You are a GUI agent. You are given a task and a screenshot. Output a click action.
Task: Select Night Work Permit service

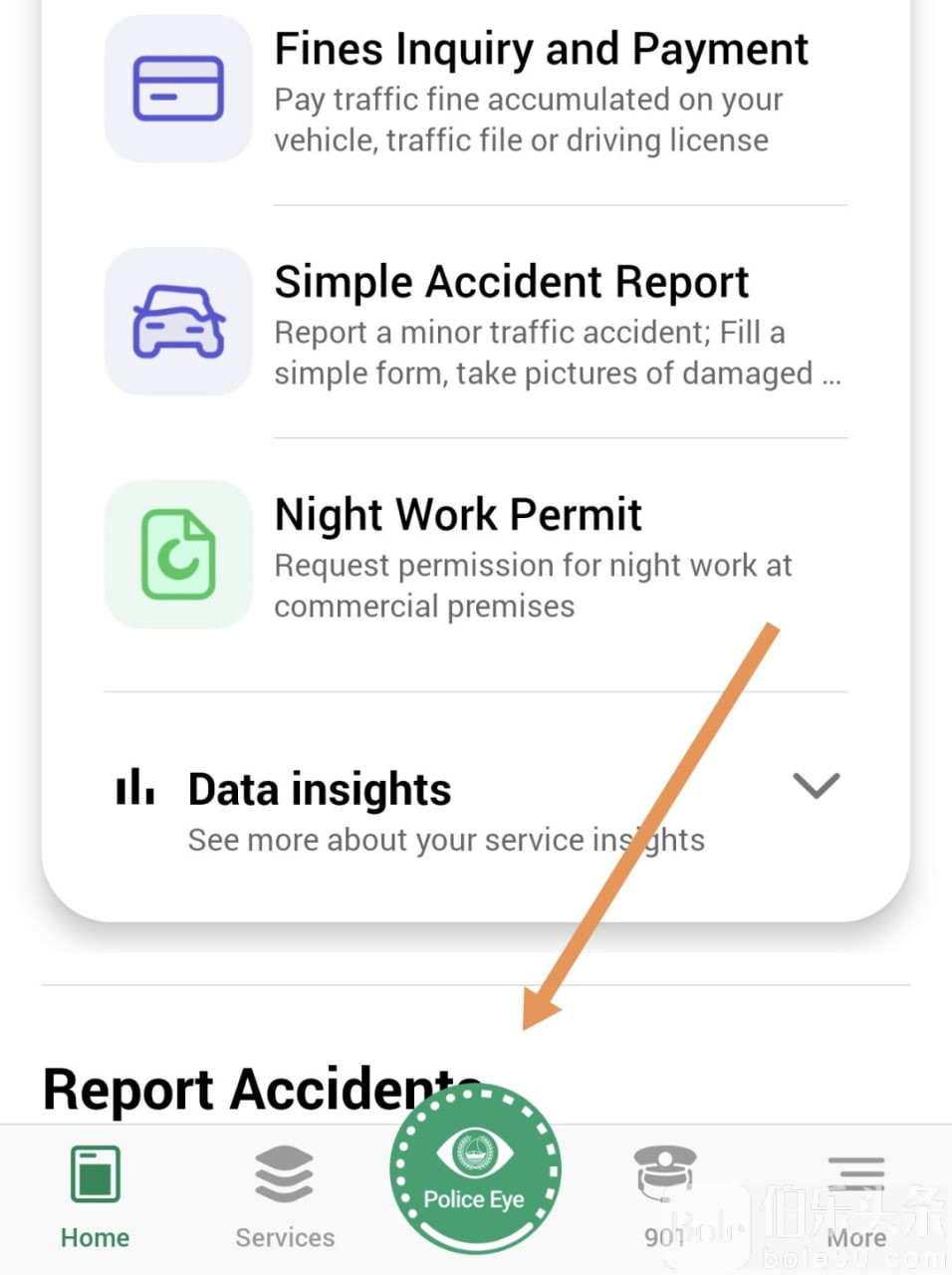point(476,556)
